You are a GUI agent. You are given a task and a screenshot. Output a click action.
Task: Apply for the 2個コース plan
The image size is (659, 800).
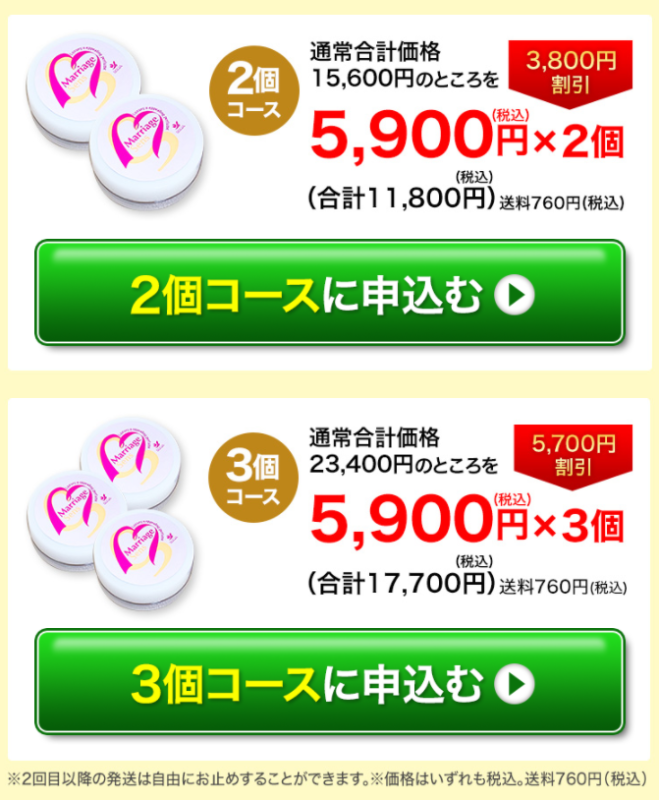330,294
